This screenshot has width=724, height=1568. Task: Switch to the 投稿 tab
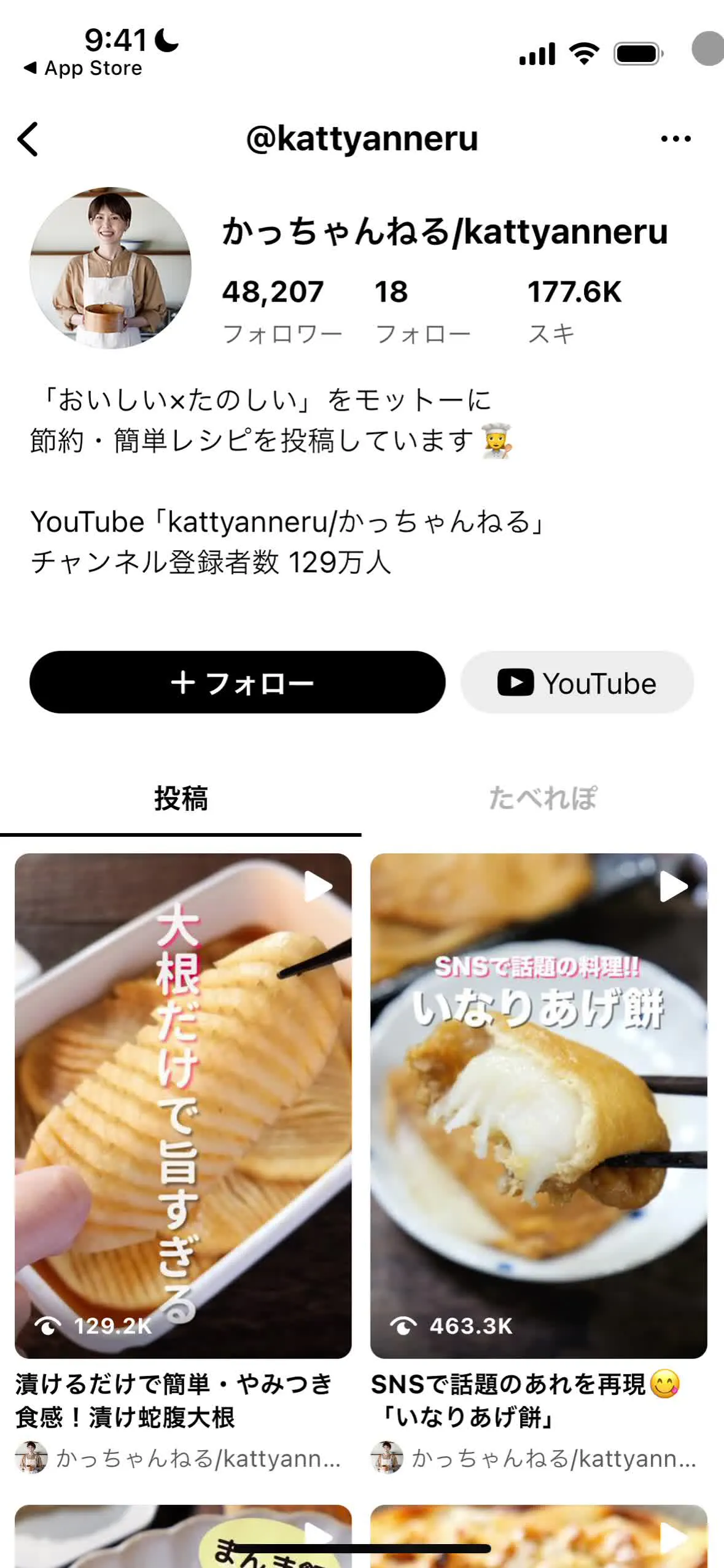coord(181,799)
